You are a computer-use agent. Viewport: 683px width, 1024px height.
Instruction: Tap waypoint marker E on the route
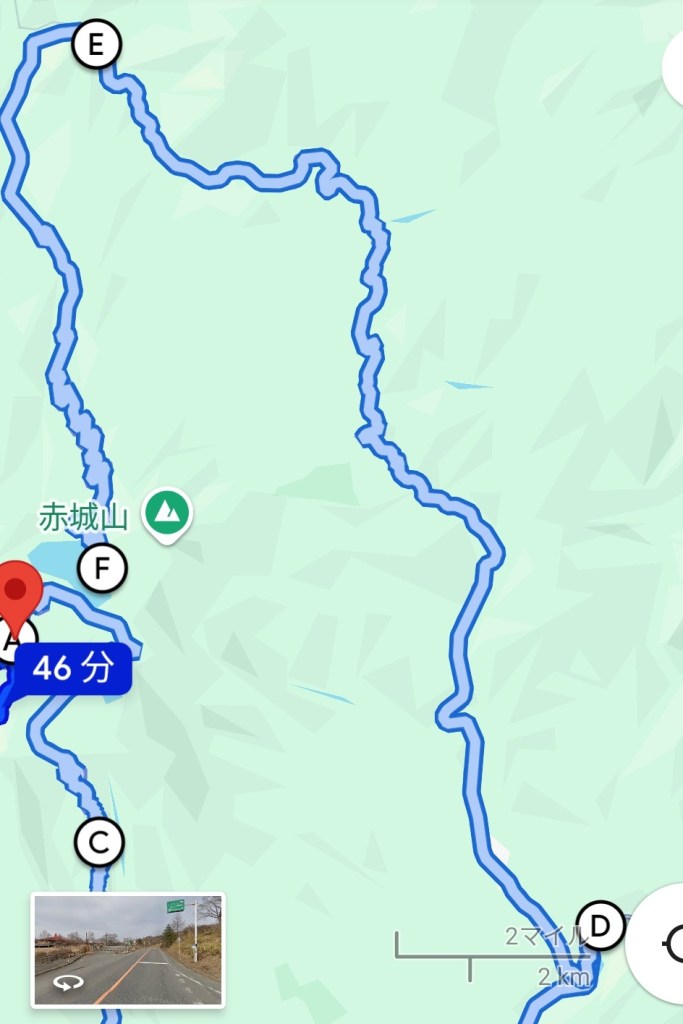96,45
